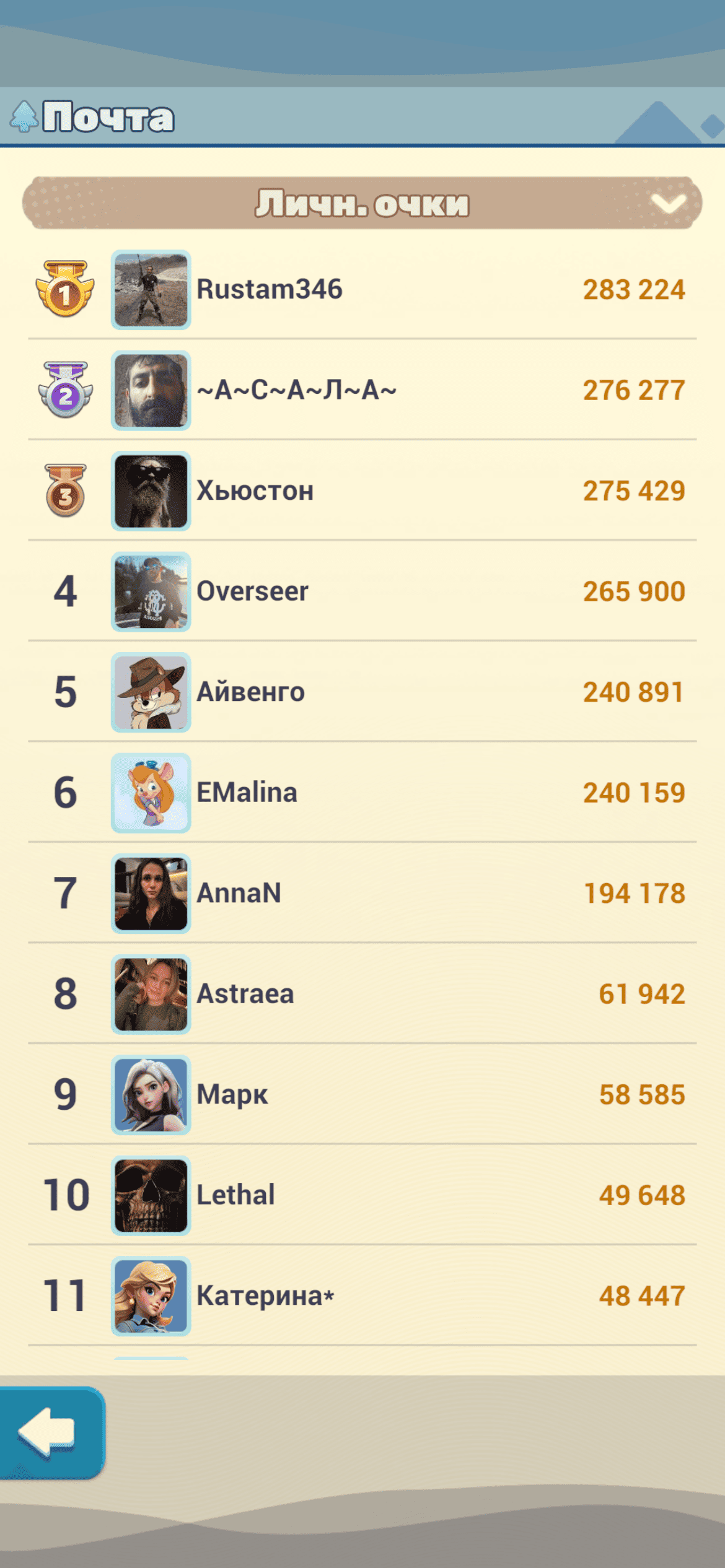The width and height of the screenshot is (725, 1568).
Task: Expand the Личн. очки dropdown
Action: click(668, 203)
